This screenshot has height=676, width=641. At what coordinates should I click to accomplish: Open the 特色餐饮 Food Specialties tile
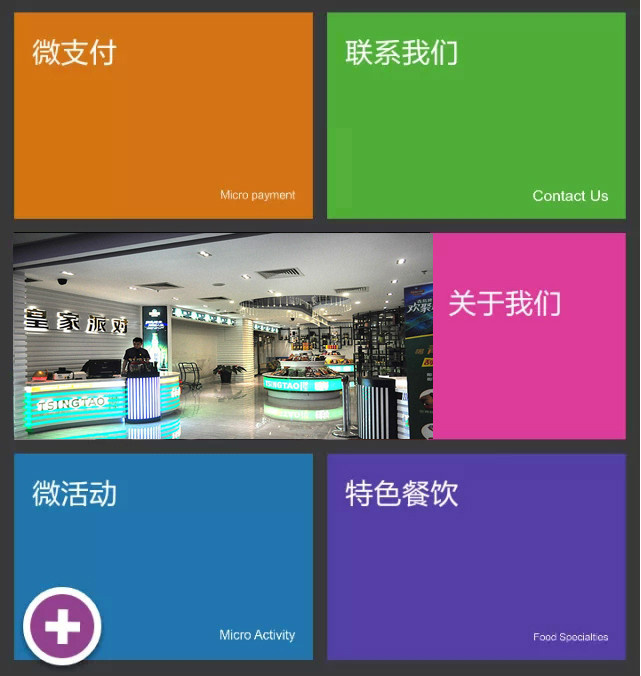point(476,557)
